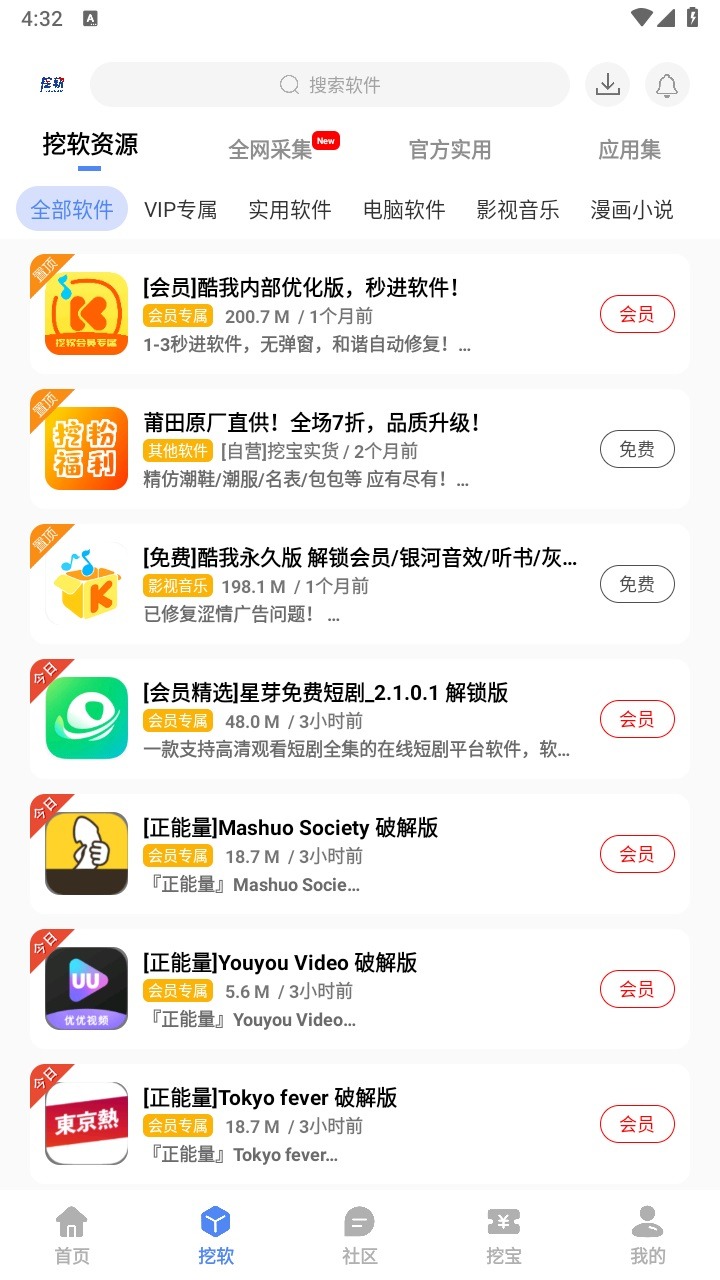Tap the app logo in top left
The height and width of the screenshot is (1280, 720).
[x=53, y=85]
